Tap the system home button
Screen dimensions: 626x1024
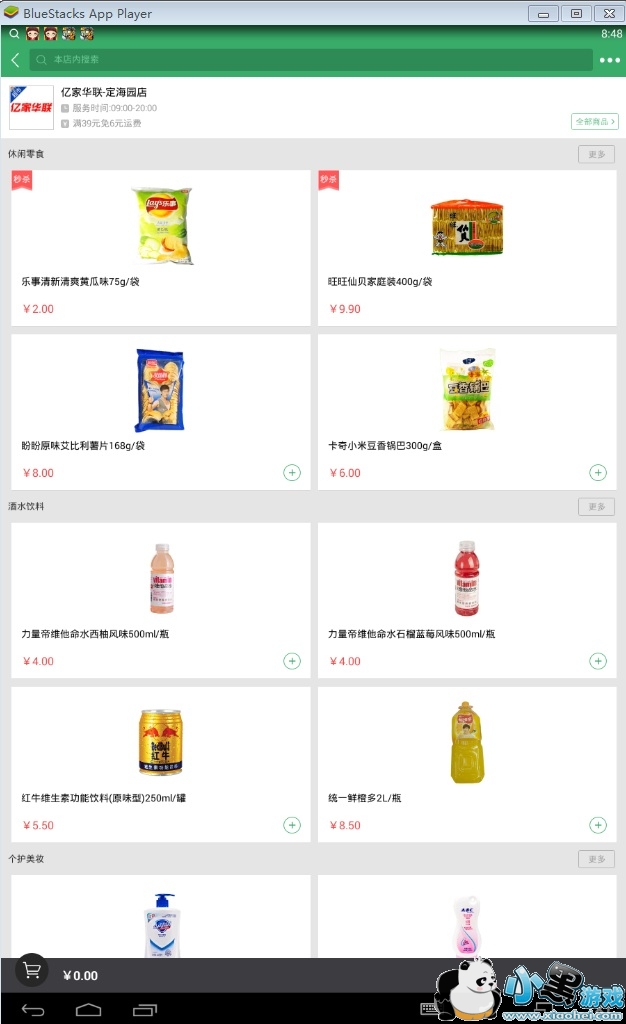click(x=89, y=1010)
